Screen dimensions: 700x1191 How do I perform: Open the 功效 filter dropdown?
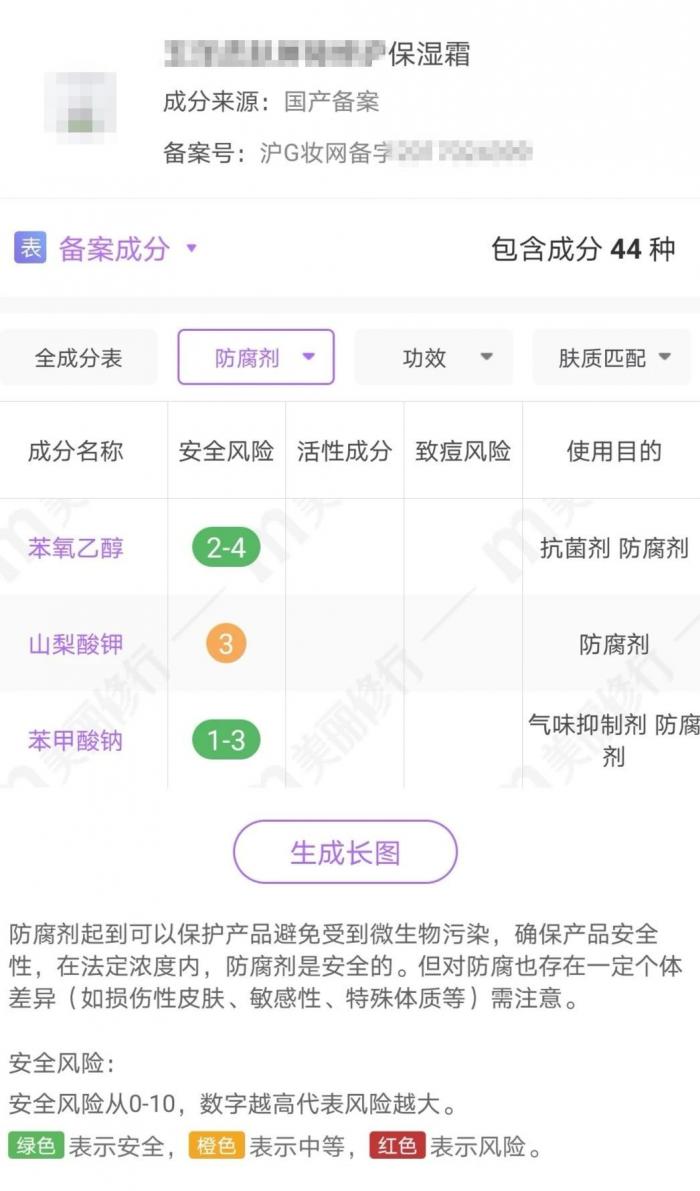point(433,357)
